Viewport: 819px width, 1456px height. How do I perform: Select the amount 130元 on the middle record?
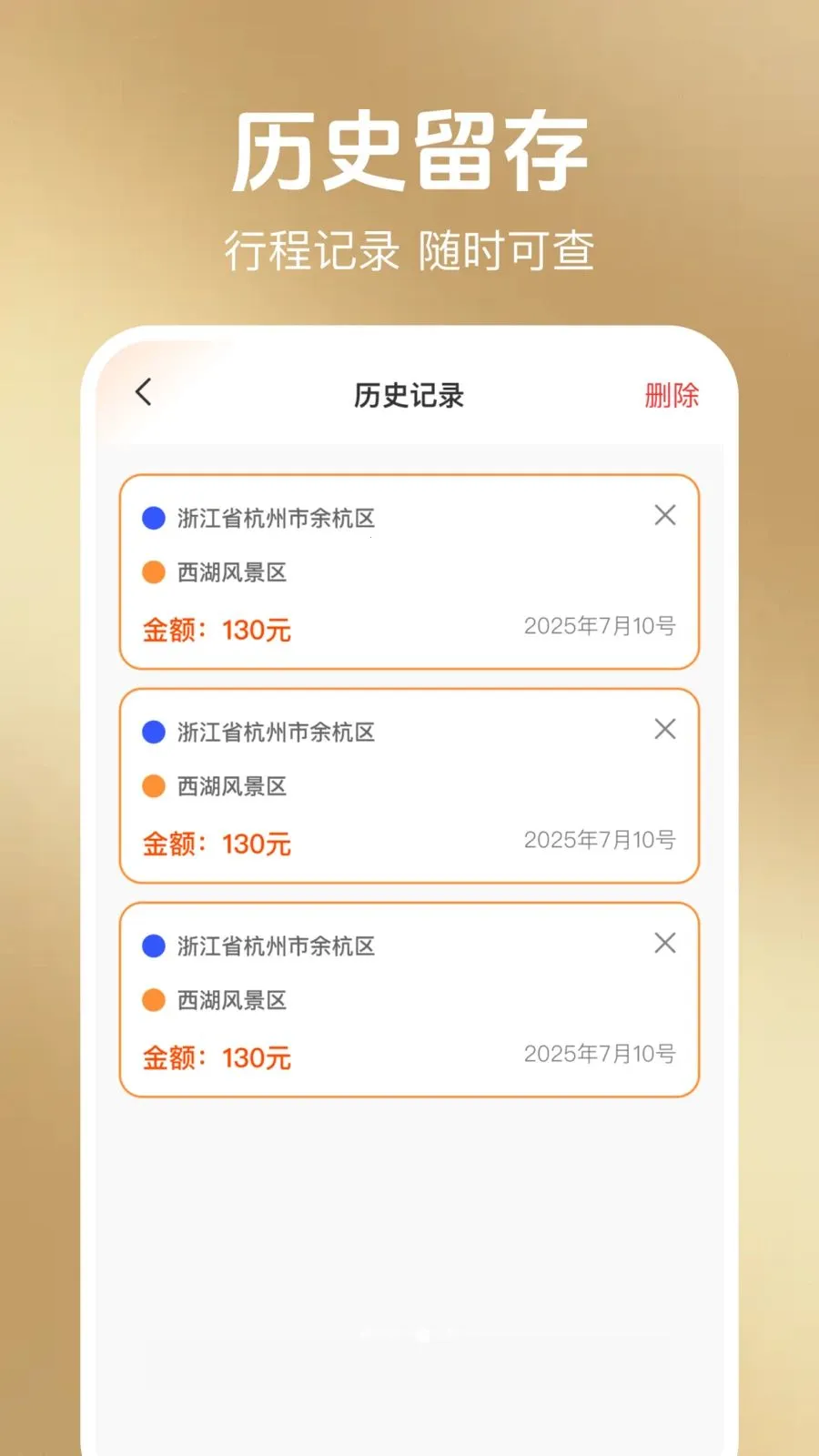point(256,844)
